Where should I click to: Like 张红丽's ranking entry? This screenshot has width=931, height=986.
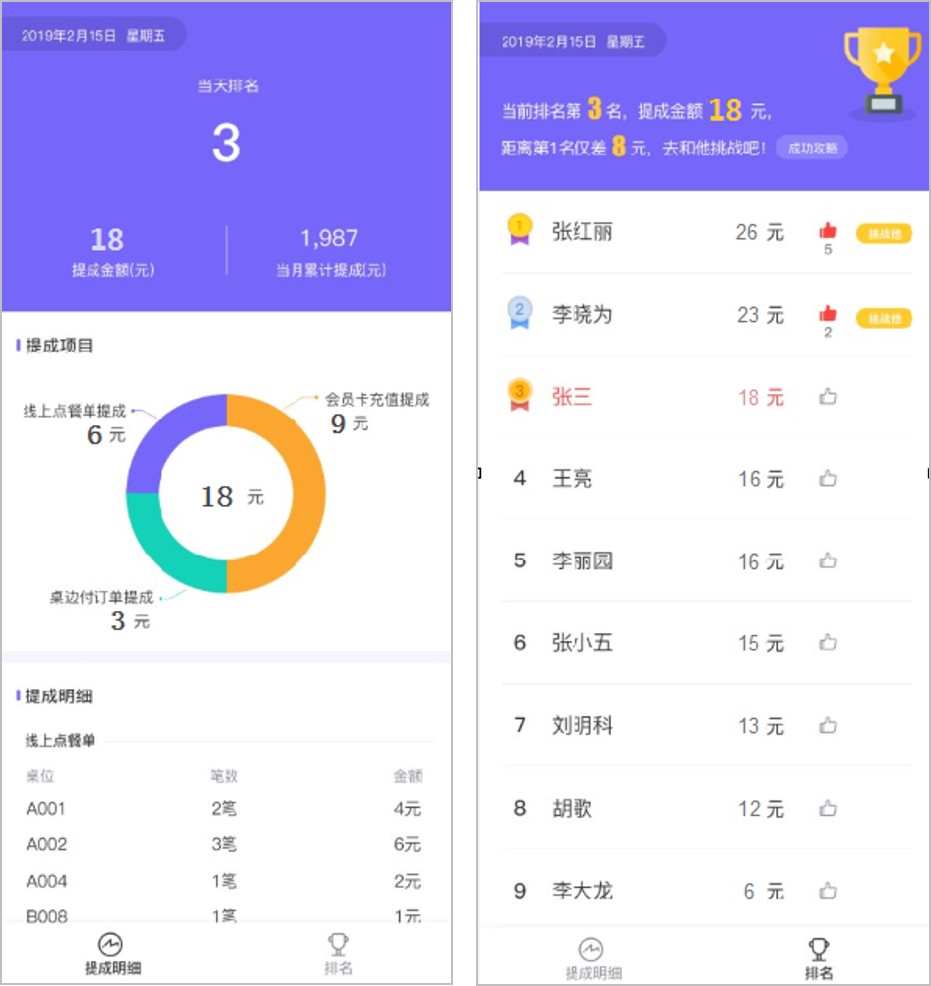click(x=827, y=231)
